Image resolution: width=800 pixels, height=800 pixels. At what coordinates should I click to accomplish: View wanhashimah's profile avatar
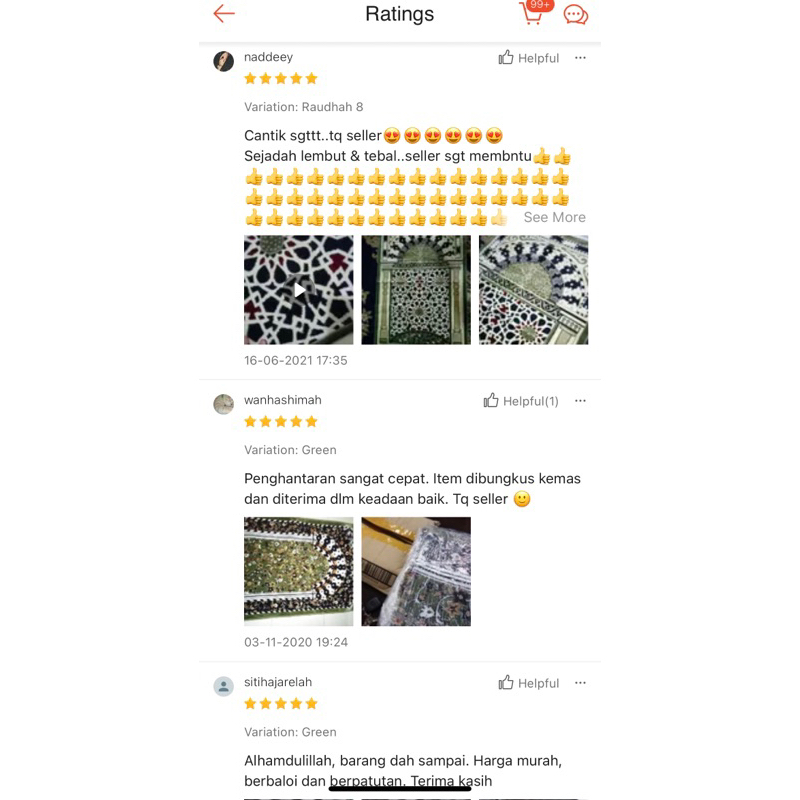click(x=223, y=404)
